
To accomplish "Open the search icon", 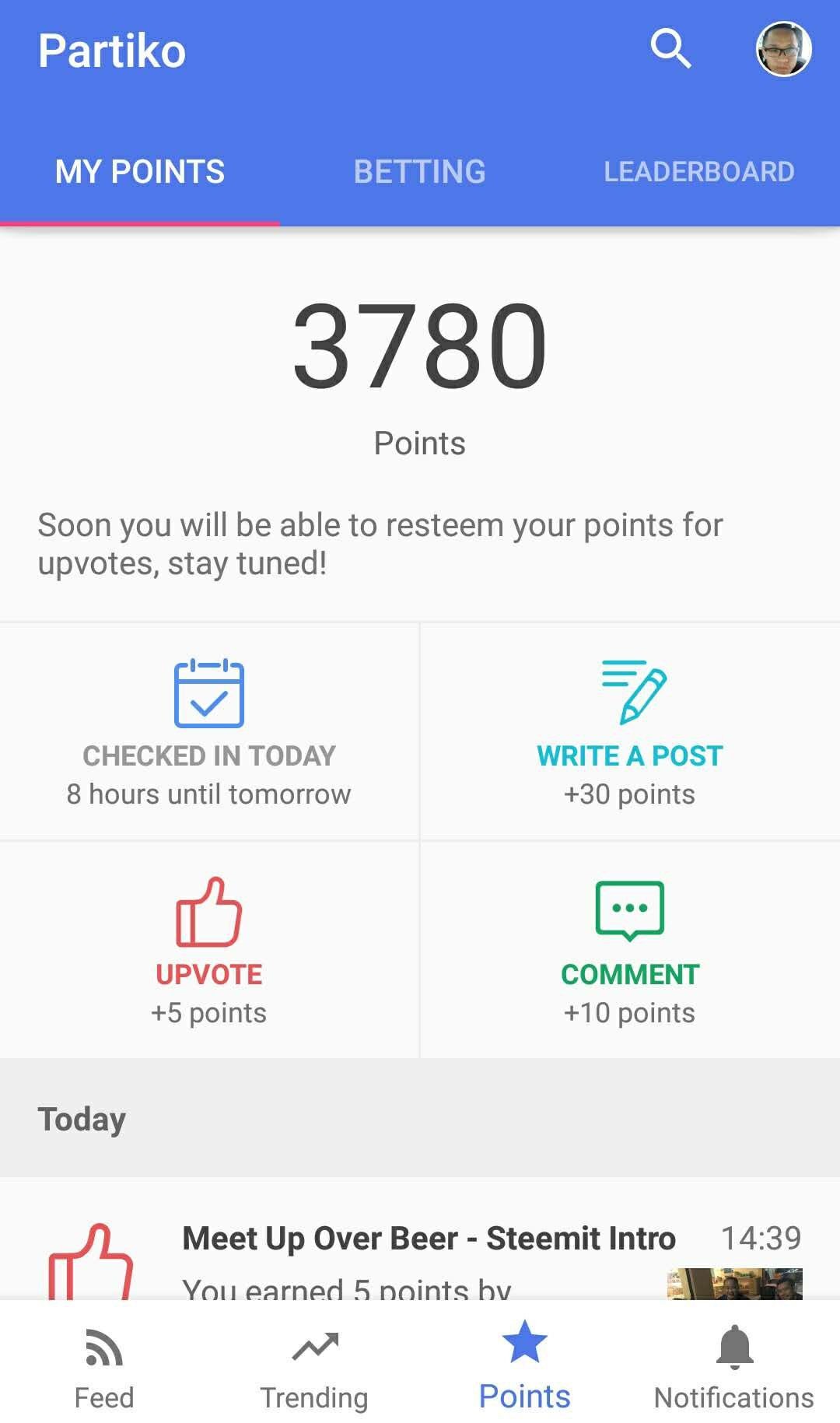I will click(x=670, y=50).
